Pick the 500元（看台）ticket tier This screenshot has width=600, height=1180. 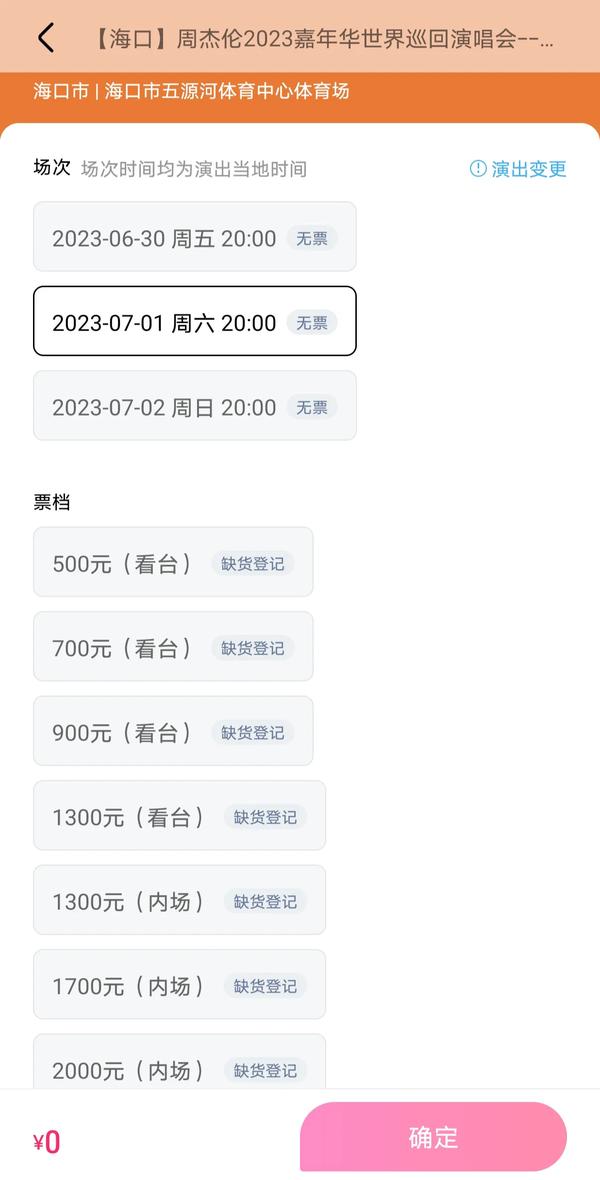coord(172,562)
